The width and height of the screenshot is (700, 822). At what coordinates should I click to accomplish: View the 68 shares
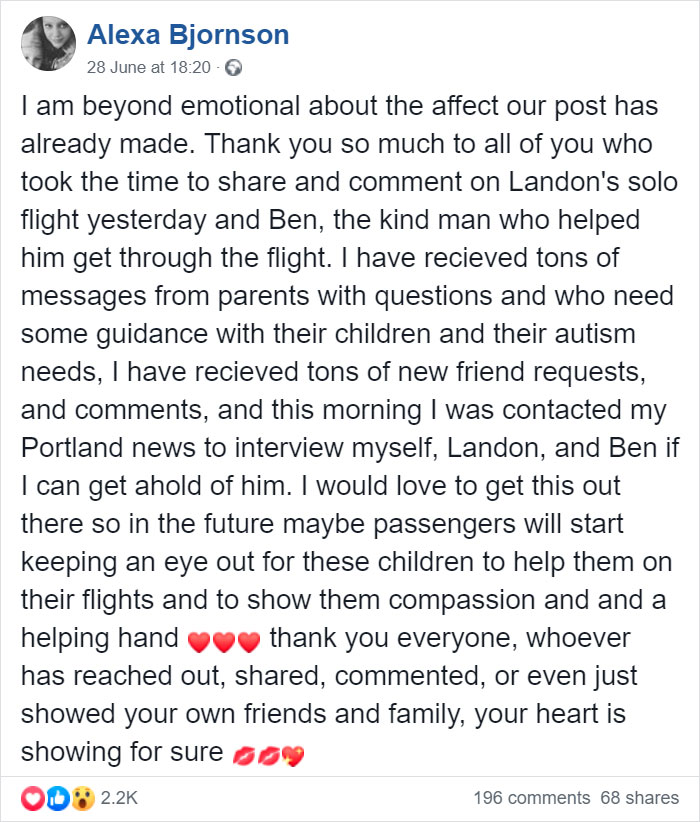tap(639, 797)
